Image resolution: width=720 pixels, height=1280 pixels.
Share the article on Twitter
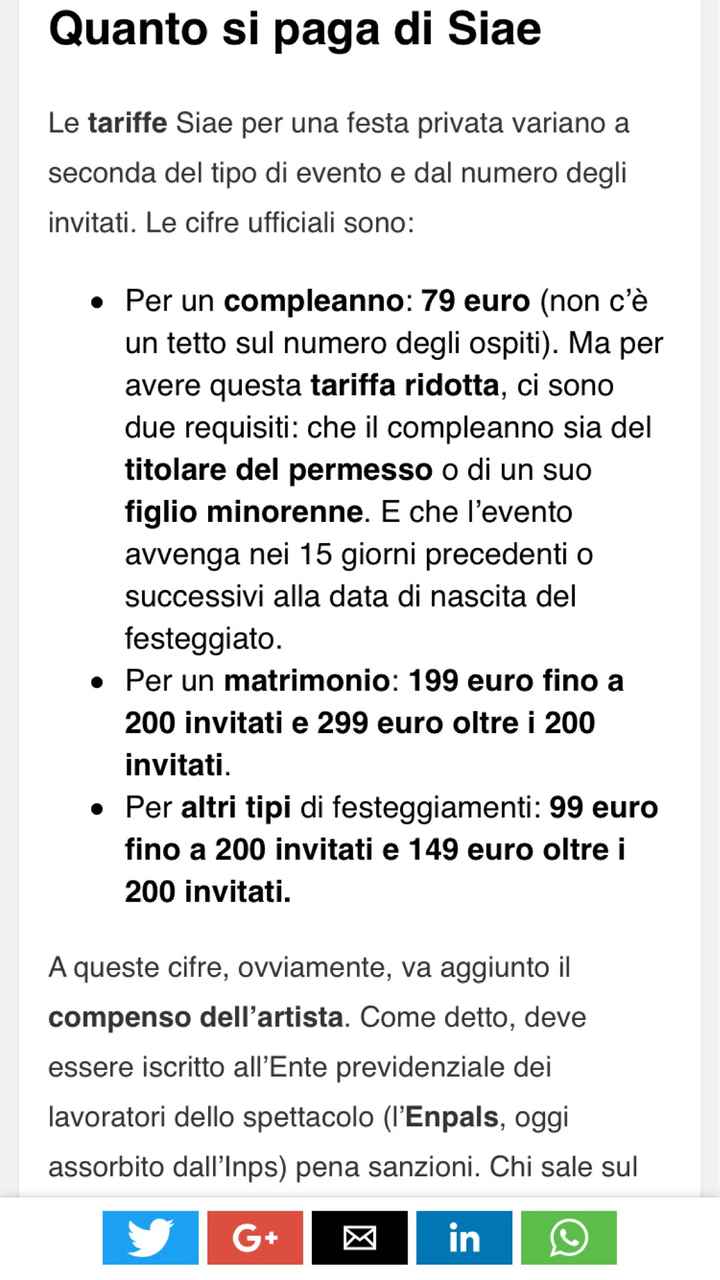tap(150, 1238)
